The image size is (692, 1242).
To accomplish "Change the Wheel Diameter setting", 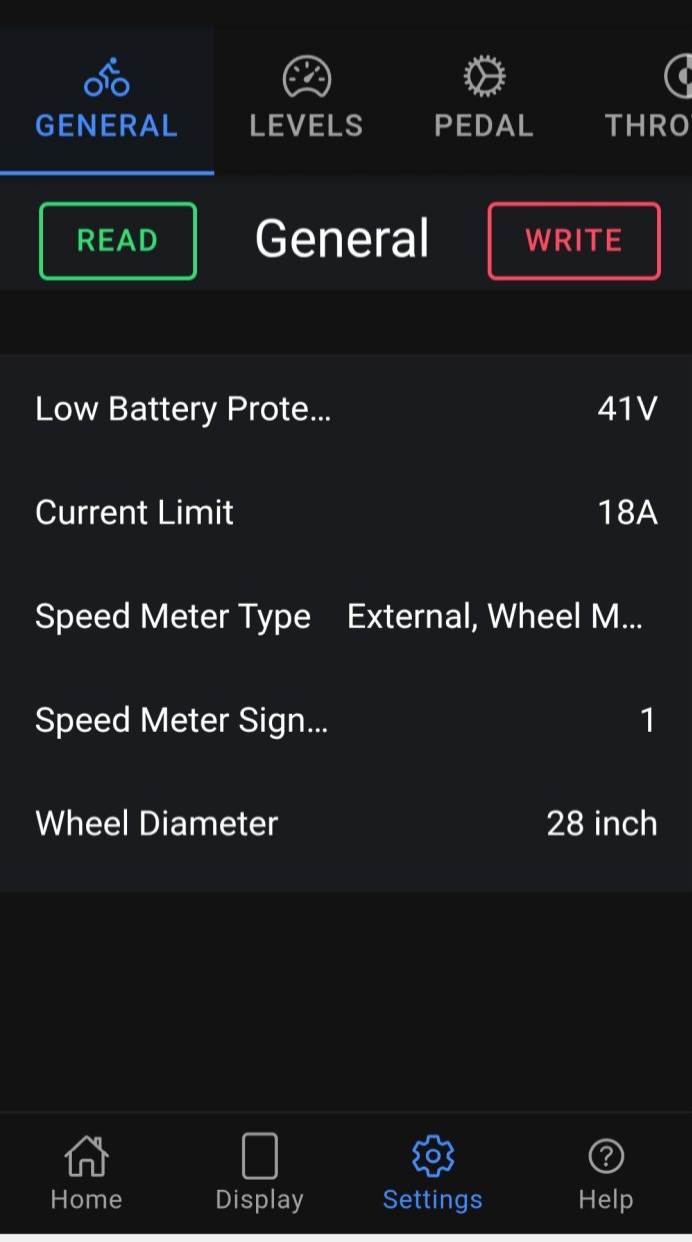I will (x=346, y=824).
